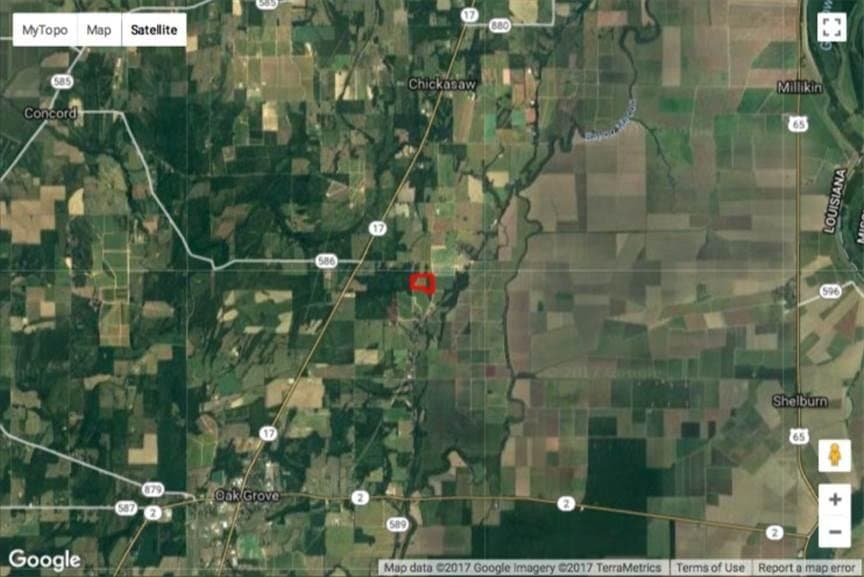Report a map error
The width and height of the screenshot is (864, 577).
click(806, 568)
